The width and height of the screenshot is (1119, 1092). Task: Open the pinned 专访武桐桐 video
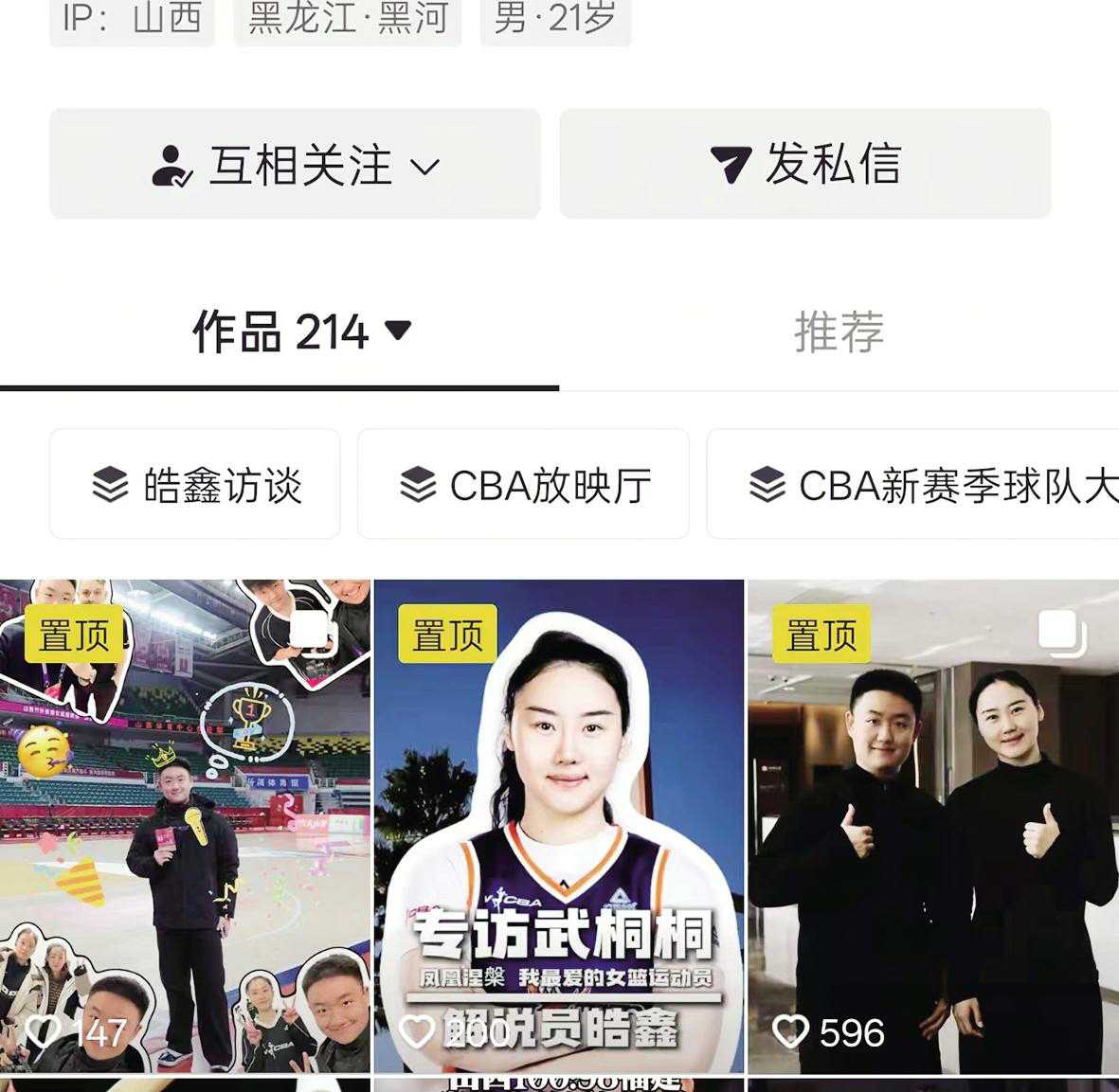pyautogui.click(x=559, y=826)
